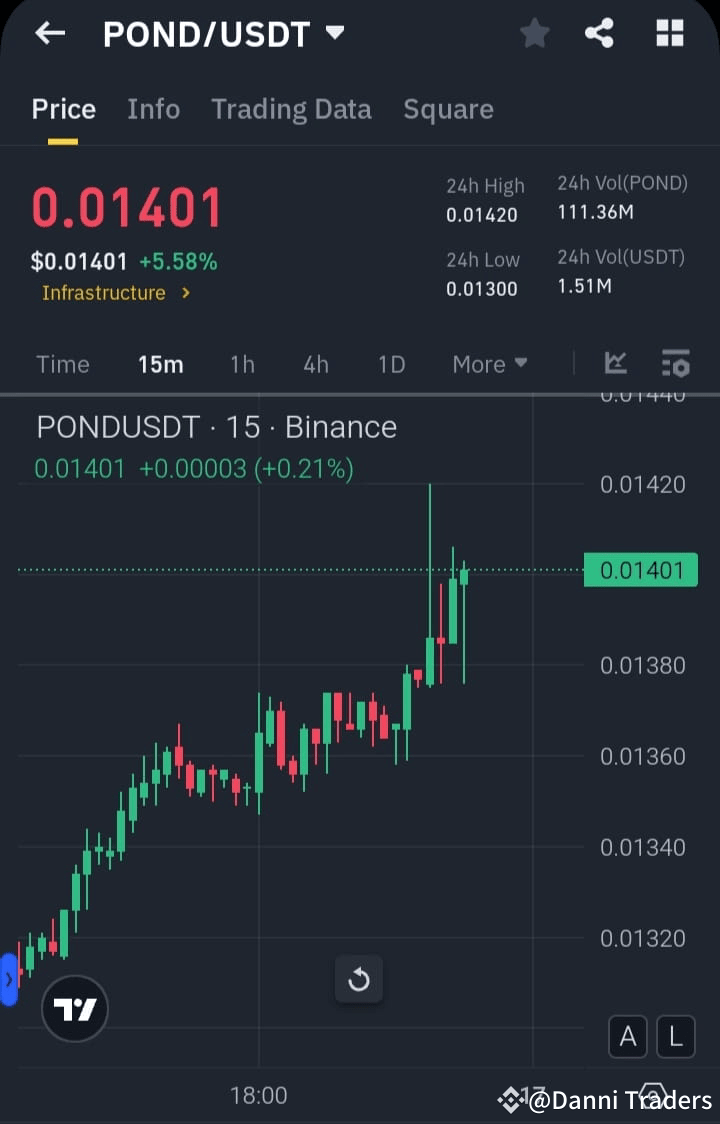
Task: Switch to the Square tab
Action: tap(448, 109)
